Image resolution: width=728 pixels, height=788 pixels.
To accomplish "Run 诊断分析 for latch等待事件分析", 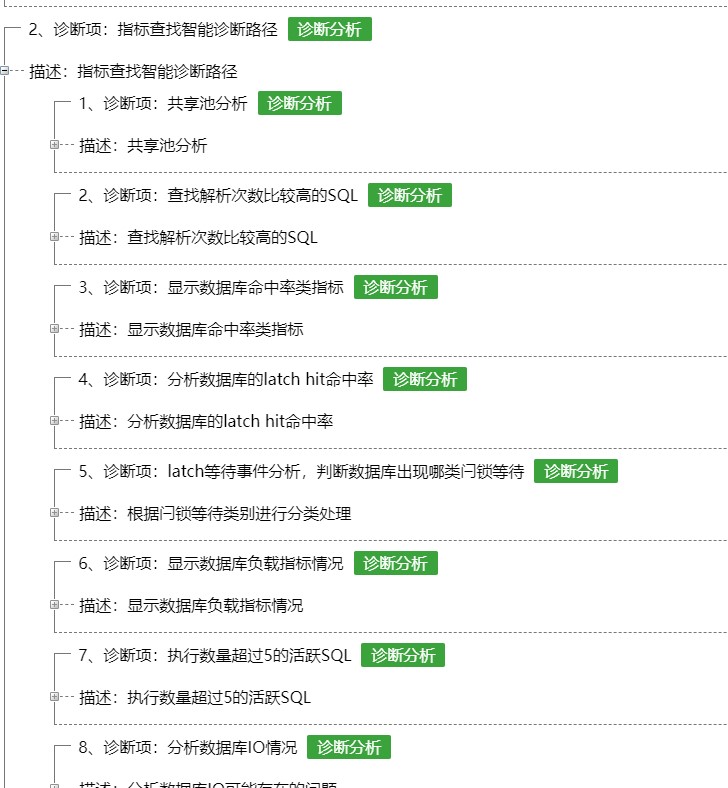I will click(575, 471).
